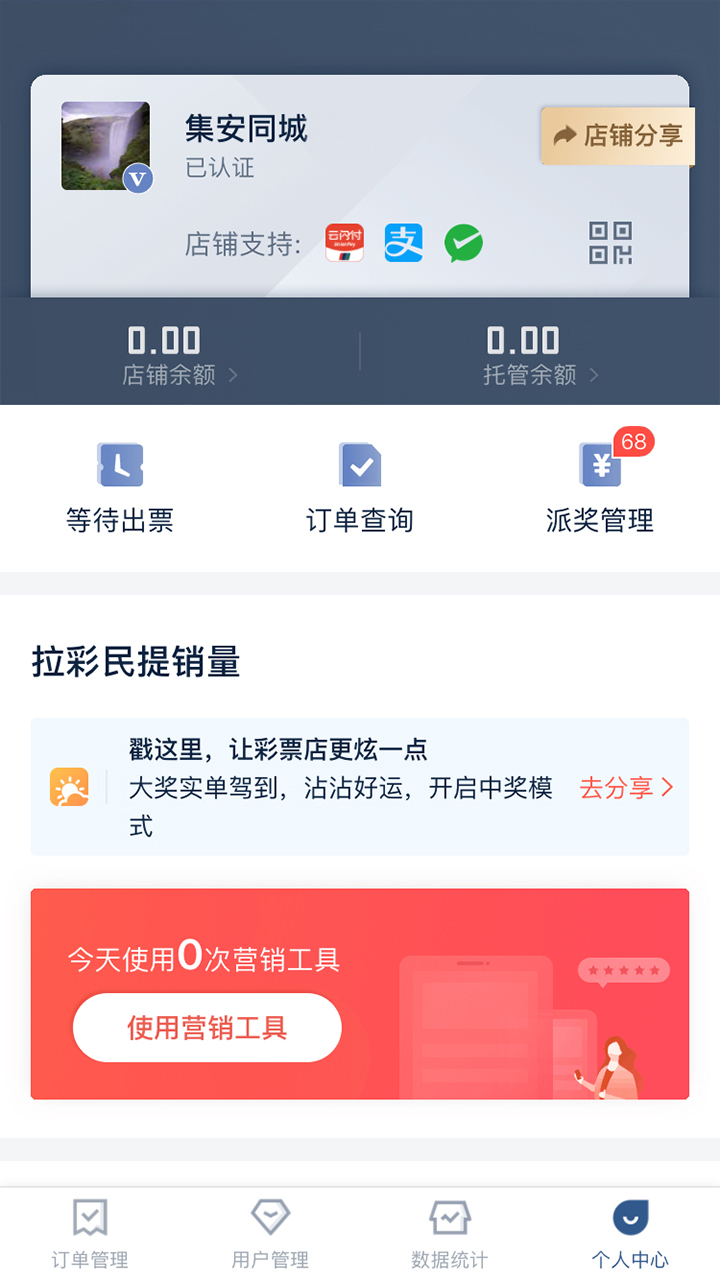Image resolution: width=720 pixels, height=1280 pixels.
Task: Open 等待出票 pending tickets
Action: (120, 487)
